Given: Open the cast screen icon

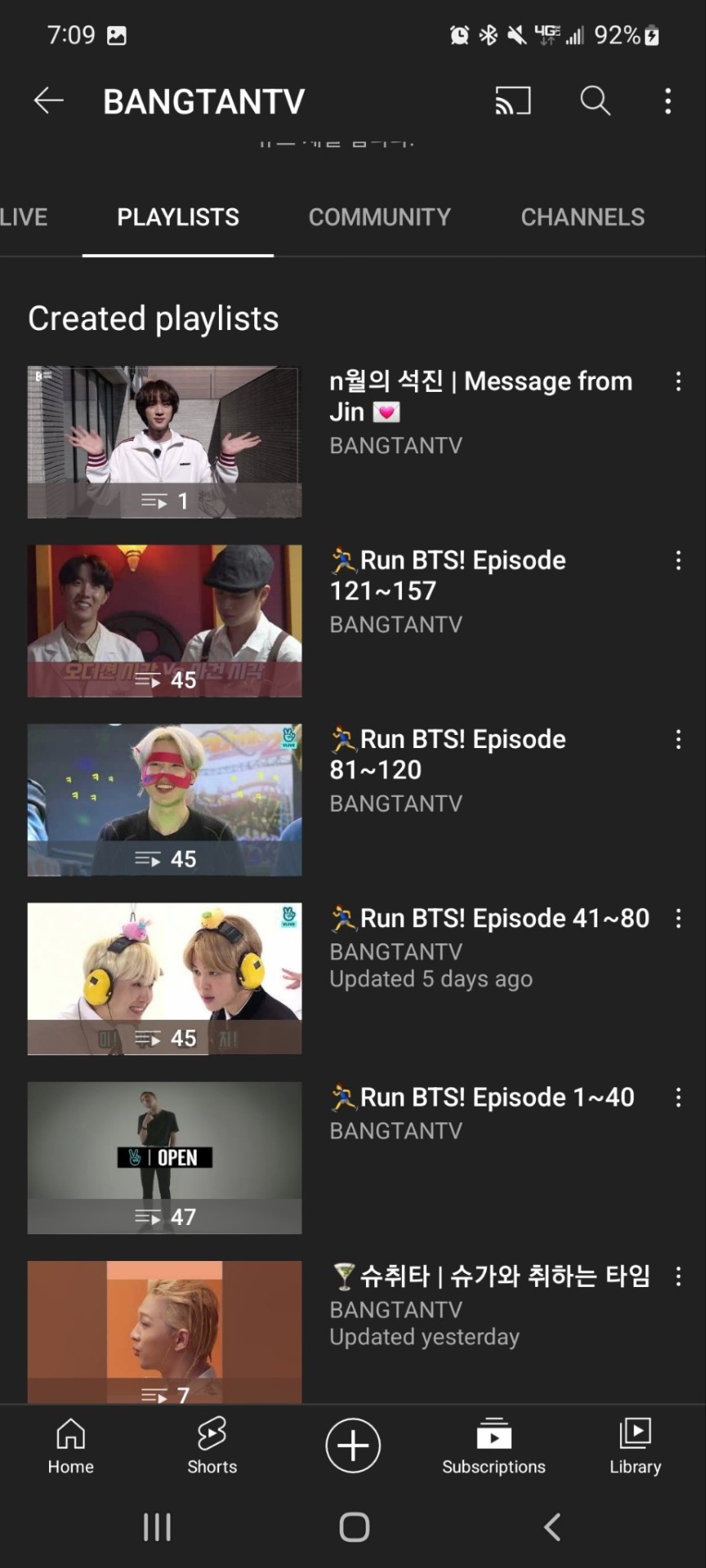Looking at the screenshot, I should tap(512, 101).
